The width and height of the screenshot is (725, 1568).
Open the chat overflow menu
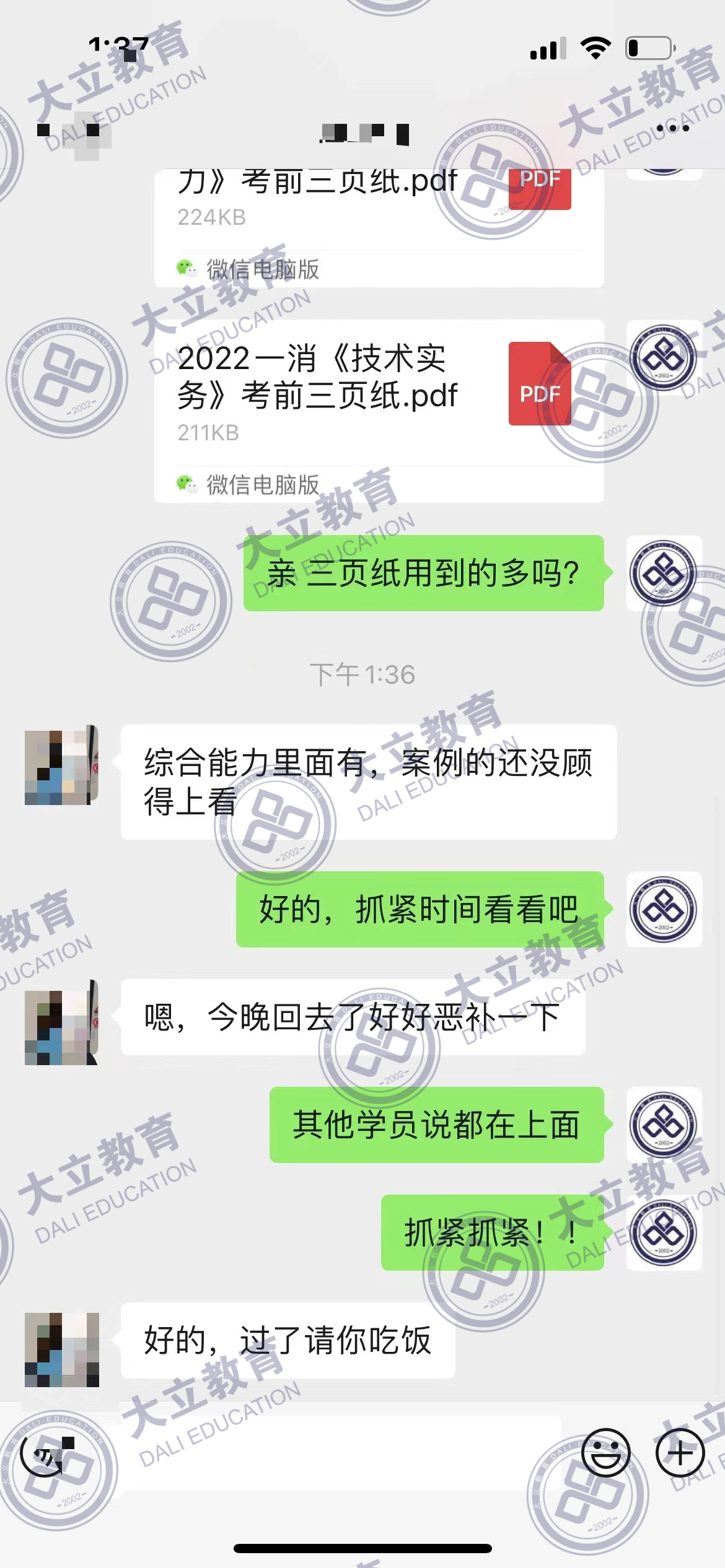672,129
